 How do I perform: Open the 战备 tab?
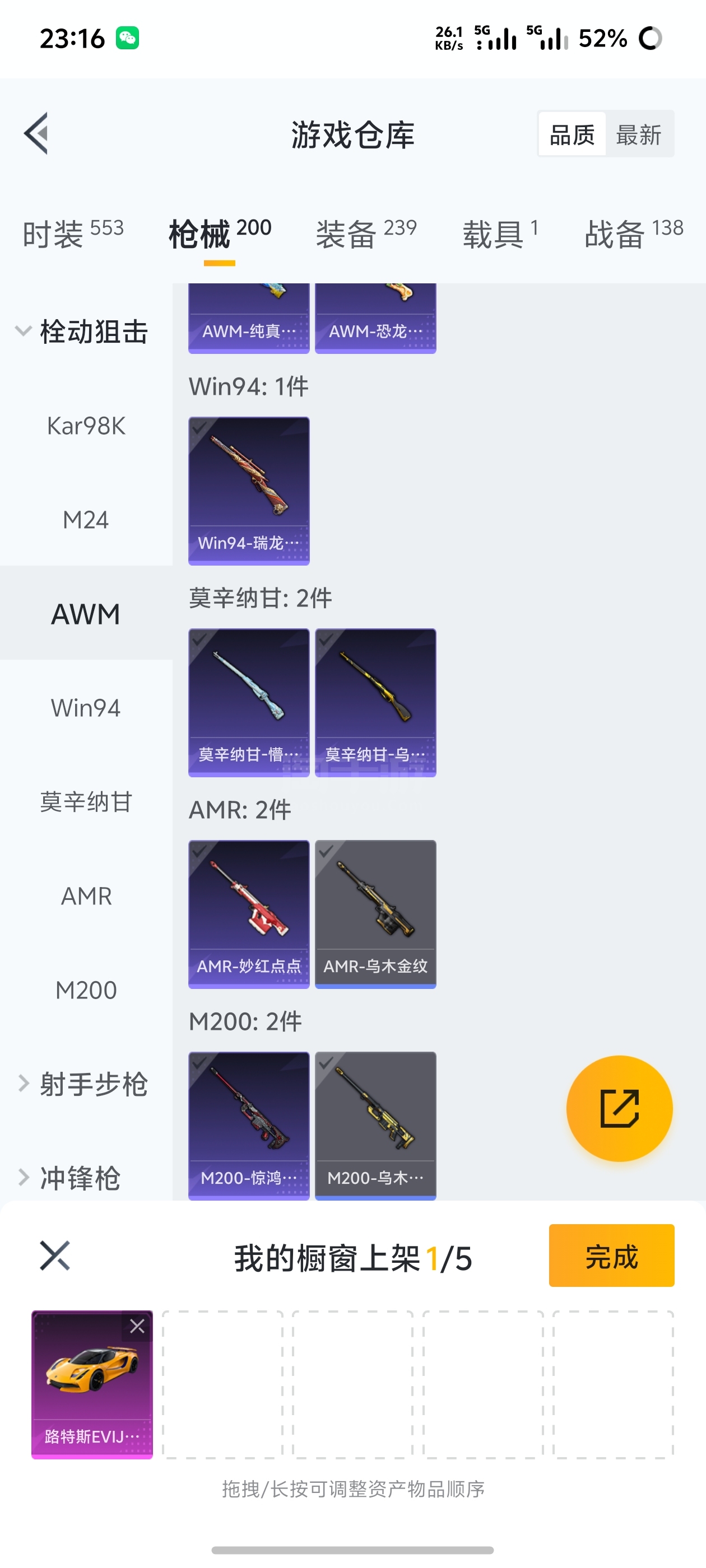(x=634, y=233)
